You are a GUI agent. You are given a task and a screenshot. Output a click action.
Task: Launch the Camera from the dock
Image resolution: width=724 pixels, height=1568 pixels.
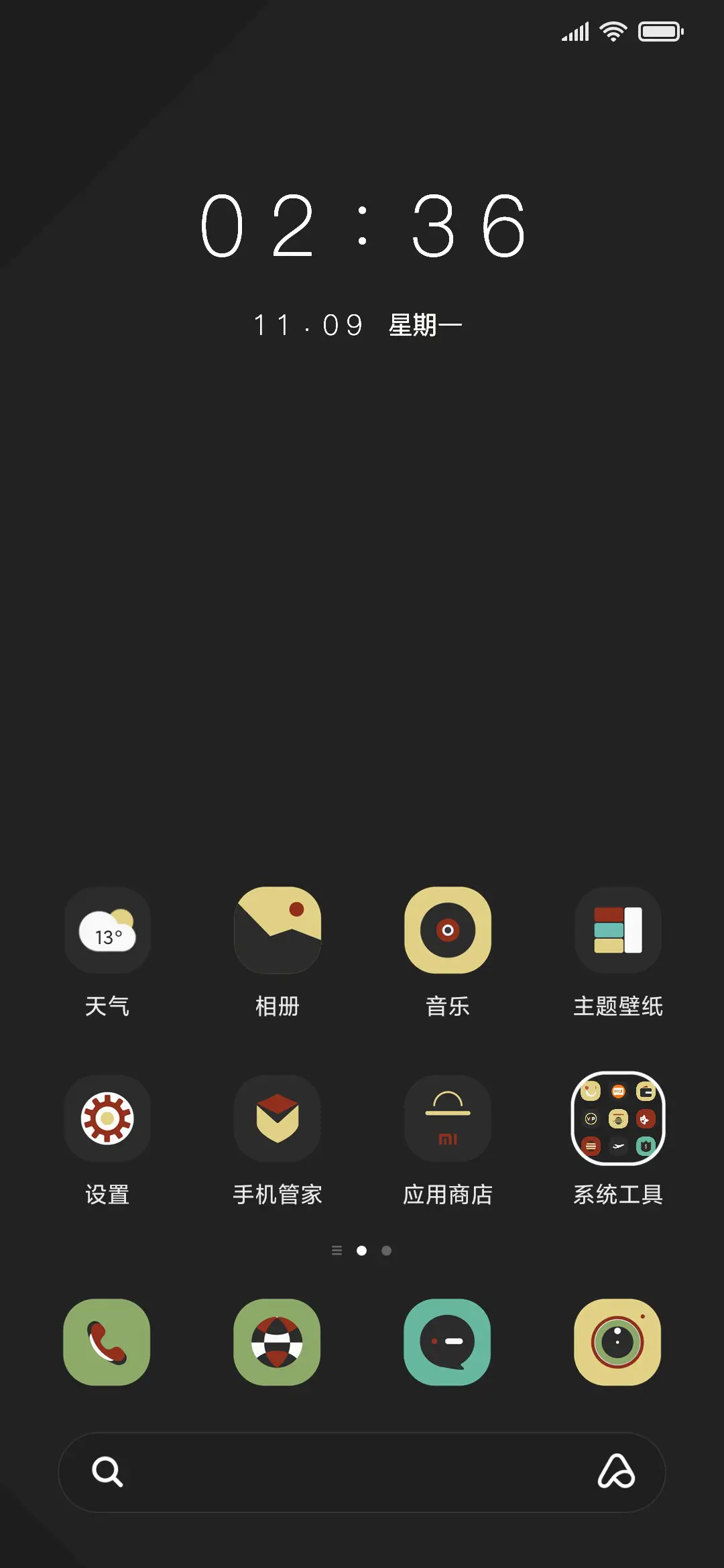click(x=618, y=1344)
